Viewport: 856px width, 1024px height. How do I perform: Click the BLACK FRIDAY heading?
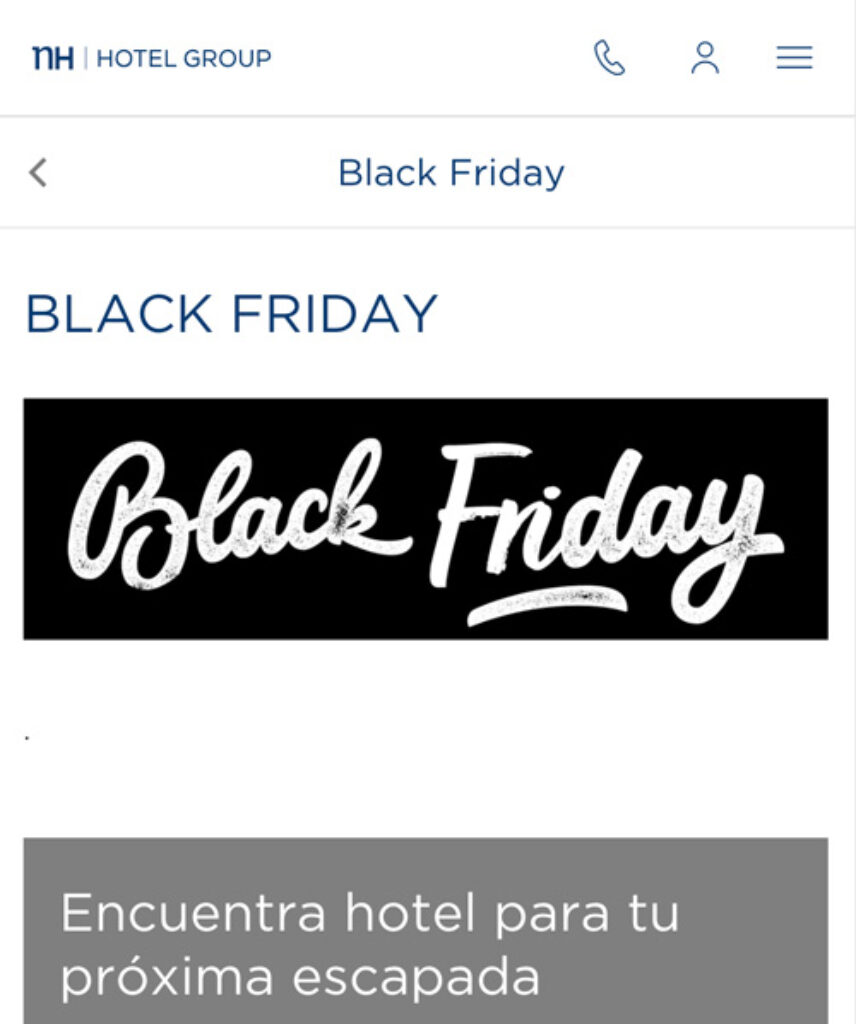[x=232, y=313]
